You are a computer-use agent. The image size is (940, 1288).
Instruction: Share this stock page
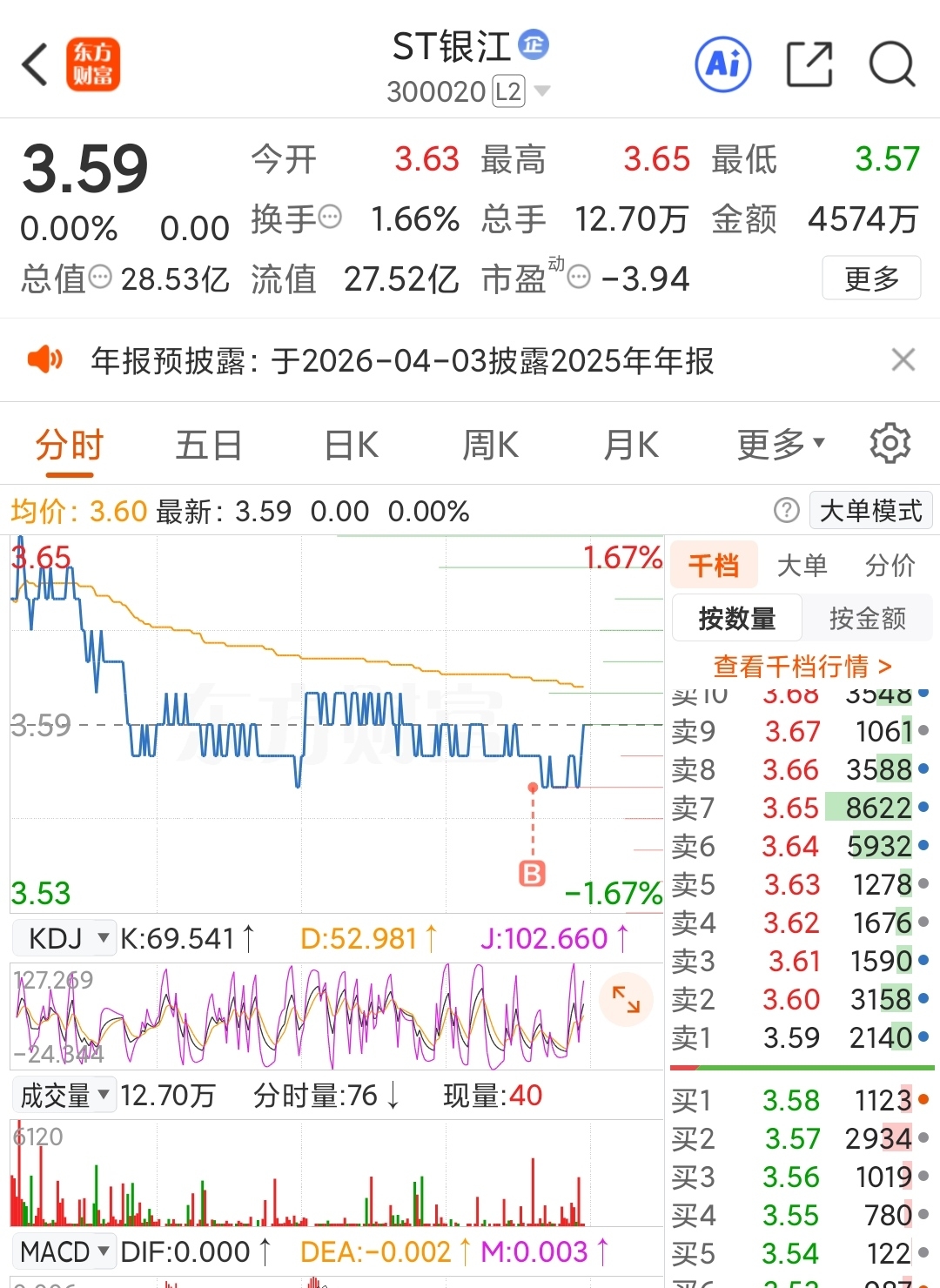(809, 64)
